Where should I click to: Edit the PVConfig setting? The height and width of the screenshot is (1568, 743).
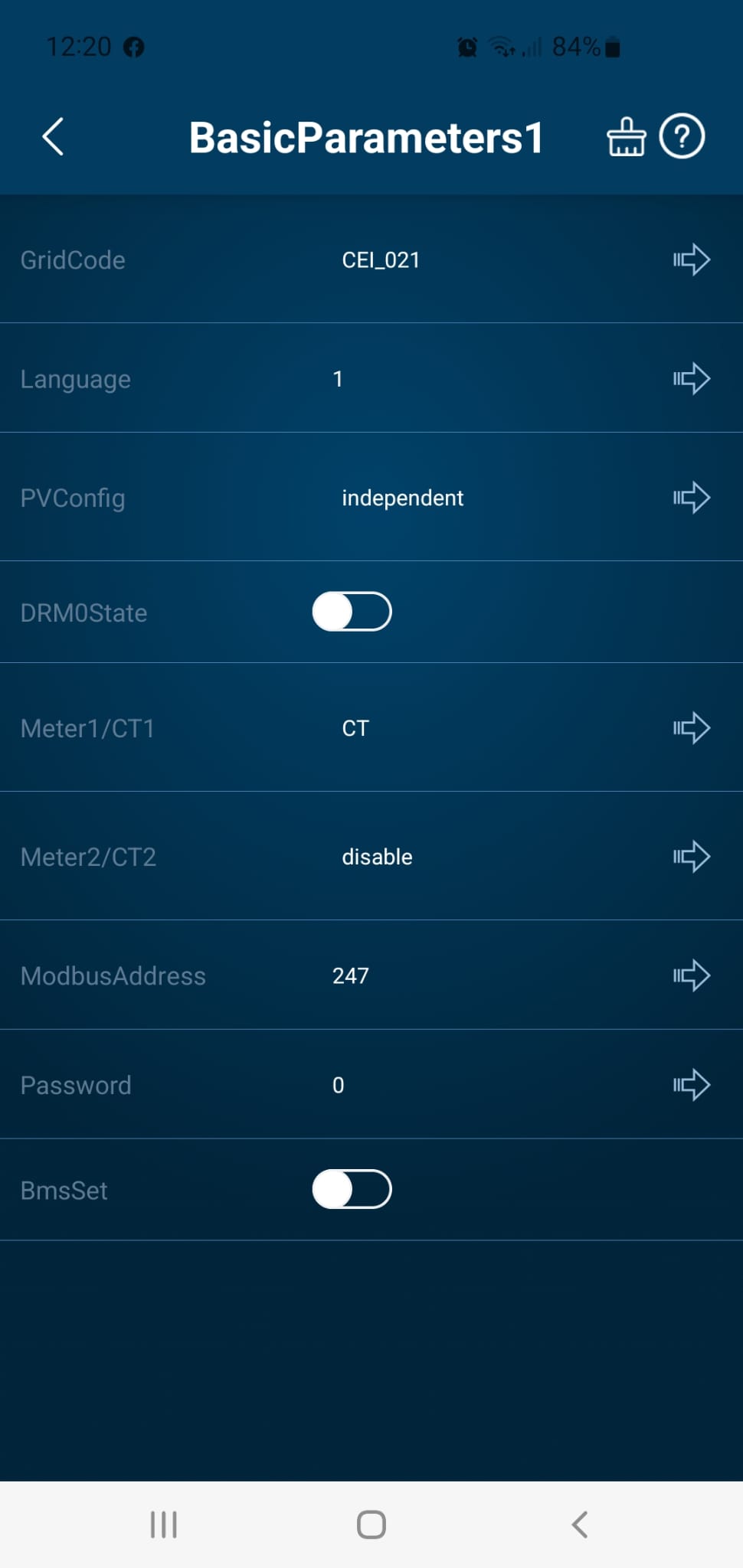pyautogui.click(x=691, y=498)
